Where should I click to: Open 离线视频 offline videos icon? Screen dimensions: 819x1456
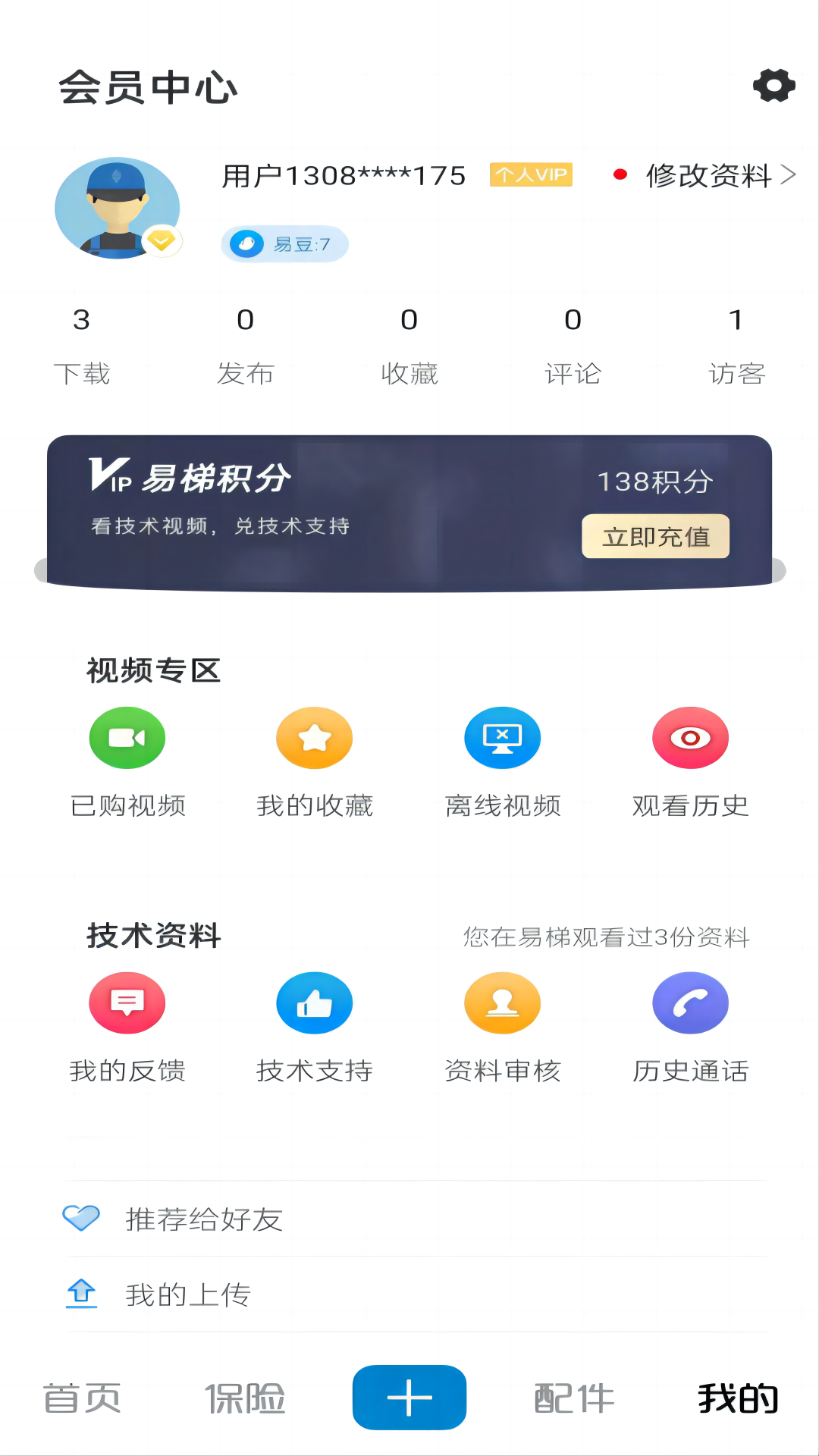point(502,737)
